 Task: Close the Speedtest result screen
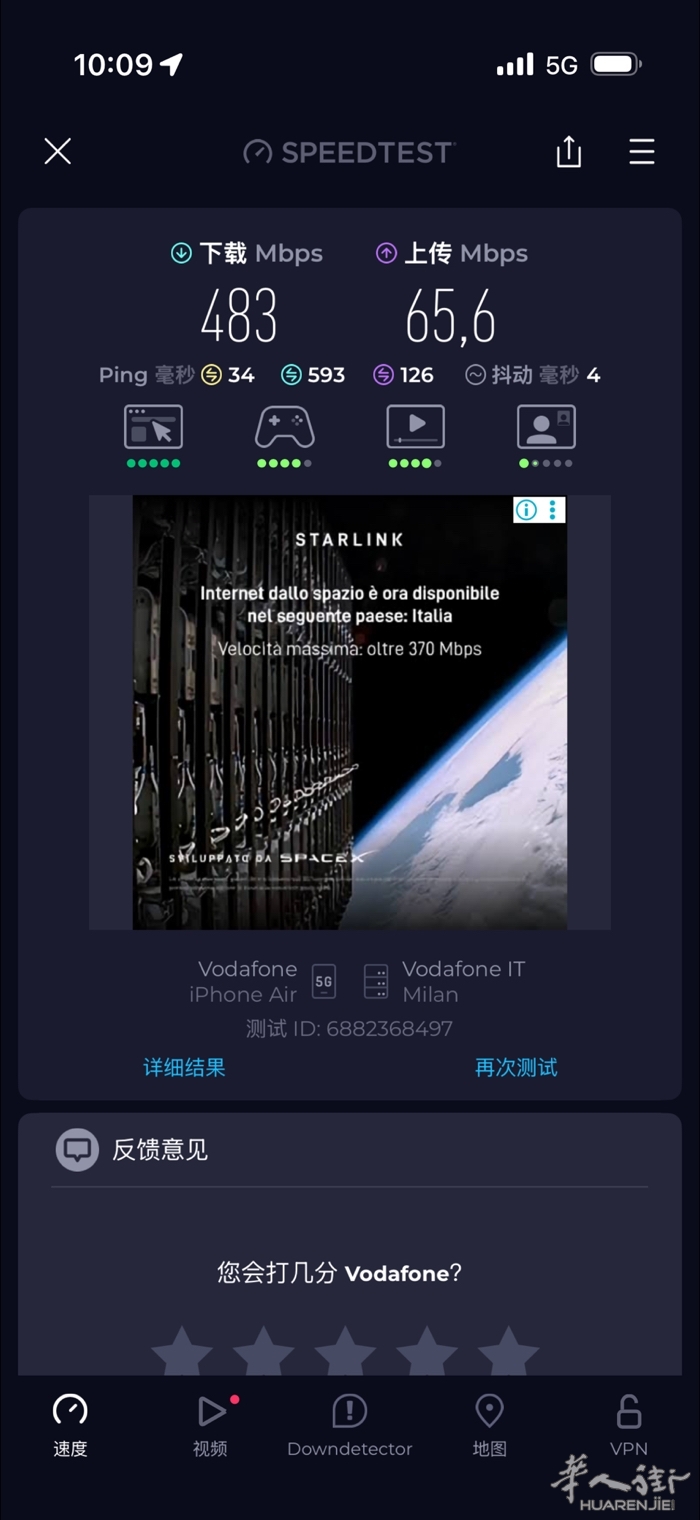pos(58,151)
